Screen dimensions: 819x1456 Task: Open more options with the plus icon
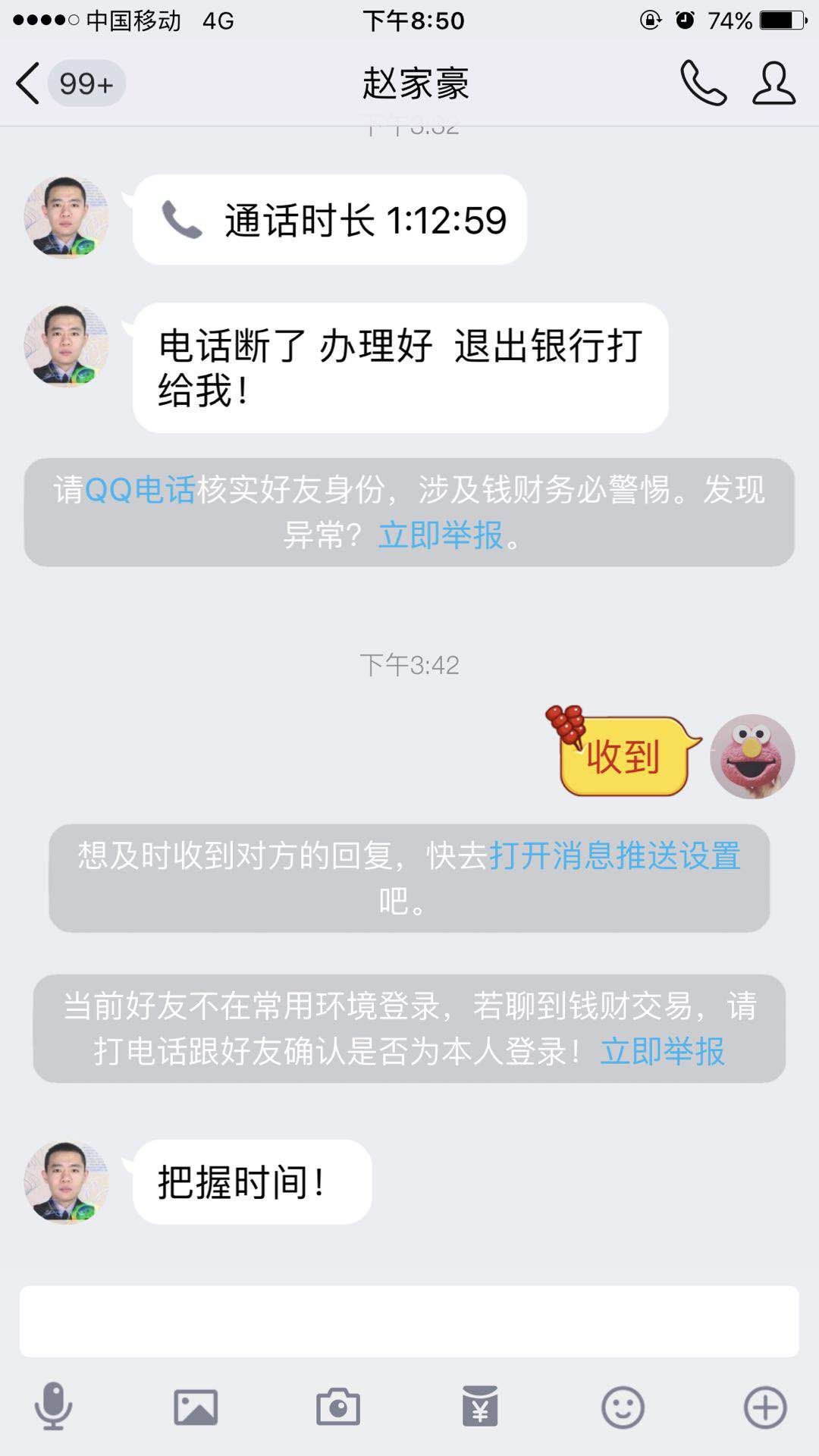[765, 1407]
